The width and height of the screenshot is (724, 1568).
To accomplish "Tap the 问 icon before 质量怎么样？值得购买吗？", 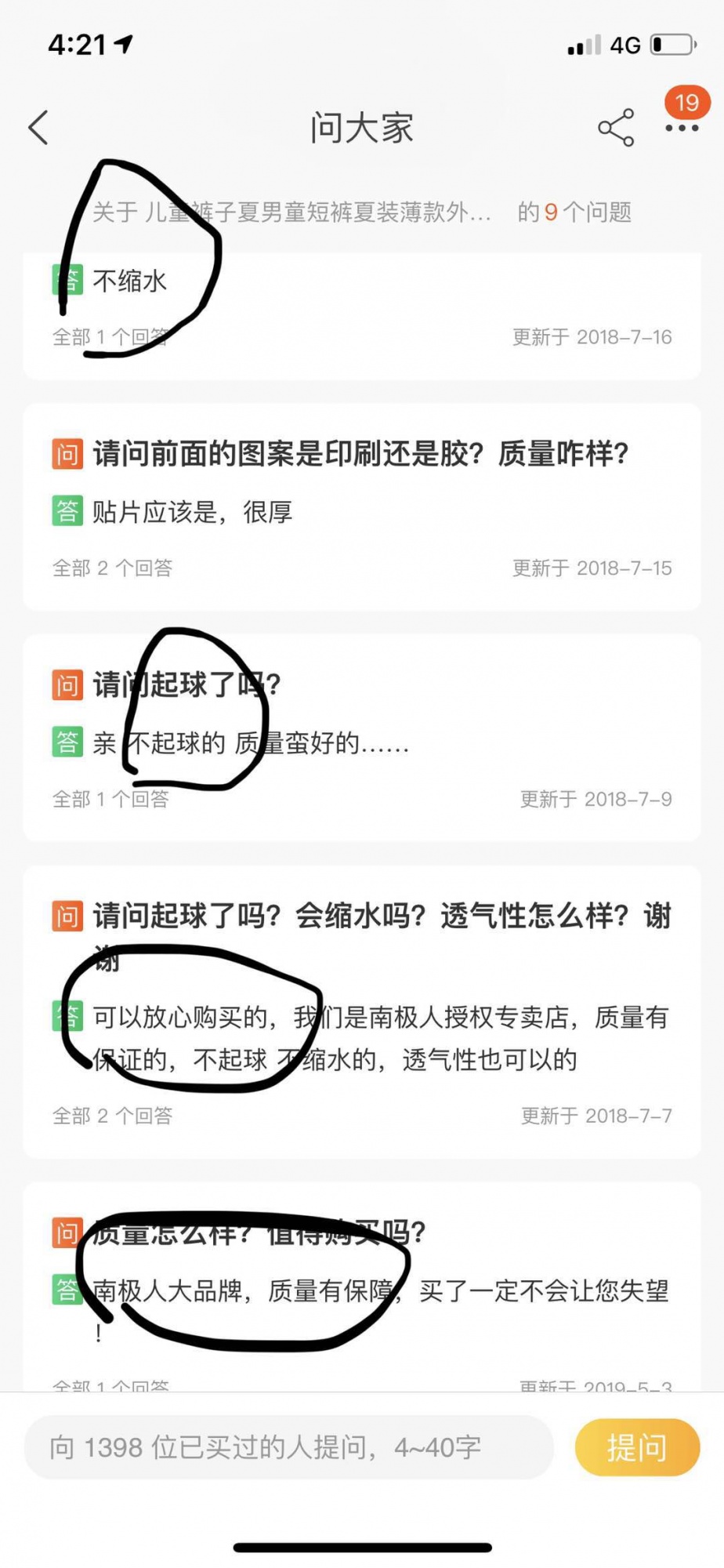I will (x=67, y=1231).
